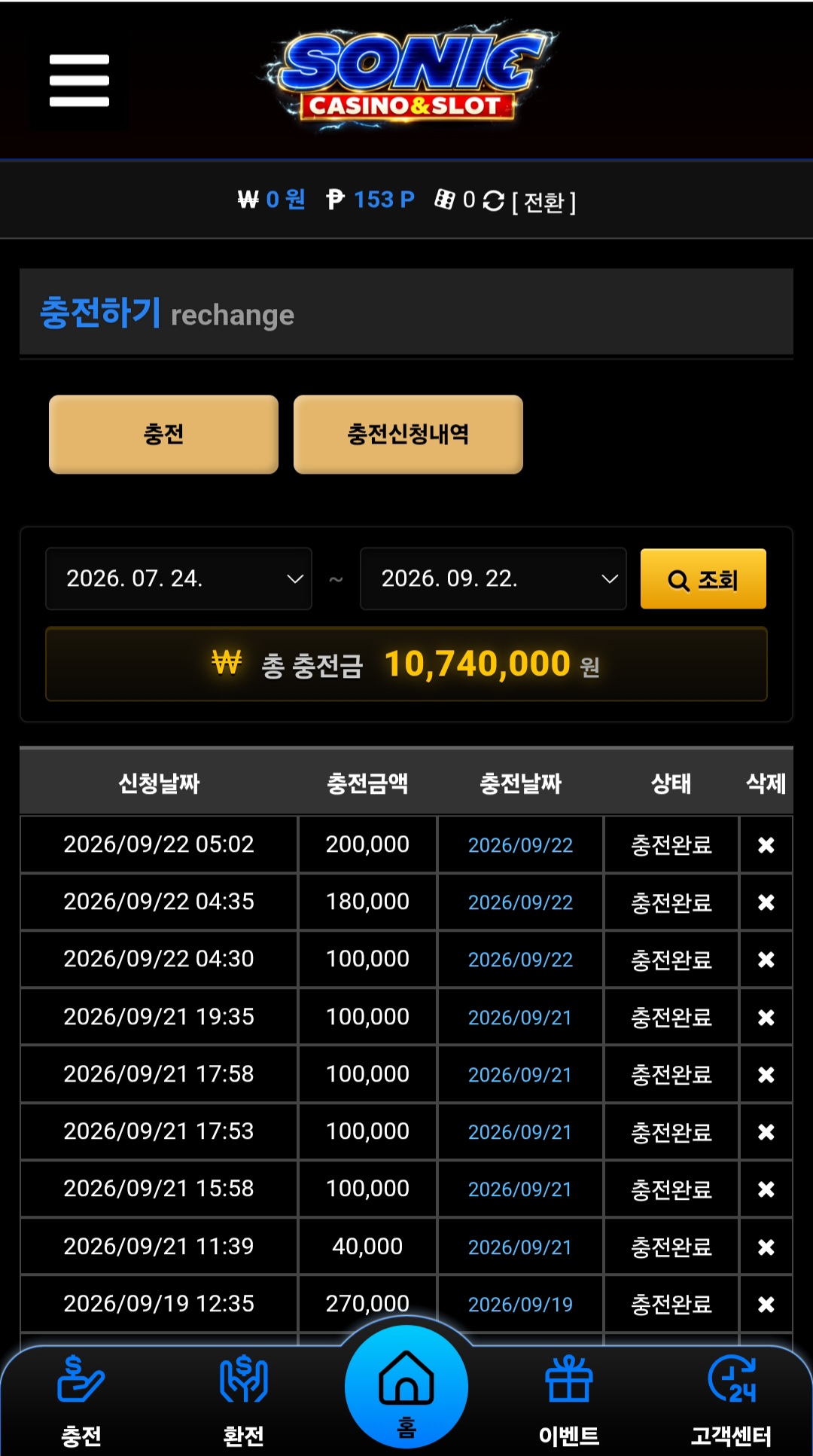
Task: Expand the end date 2026. 09. 22. dropdown
Action: (x=493, y=578)
